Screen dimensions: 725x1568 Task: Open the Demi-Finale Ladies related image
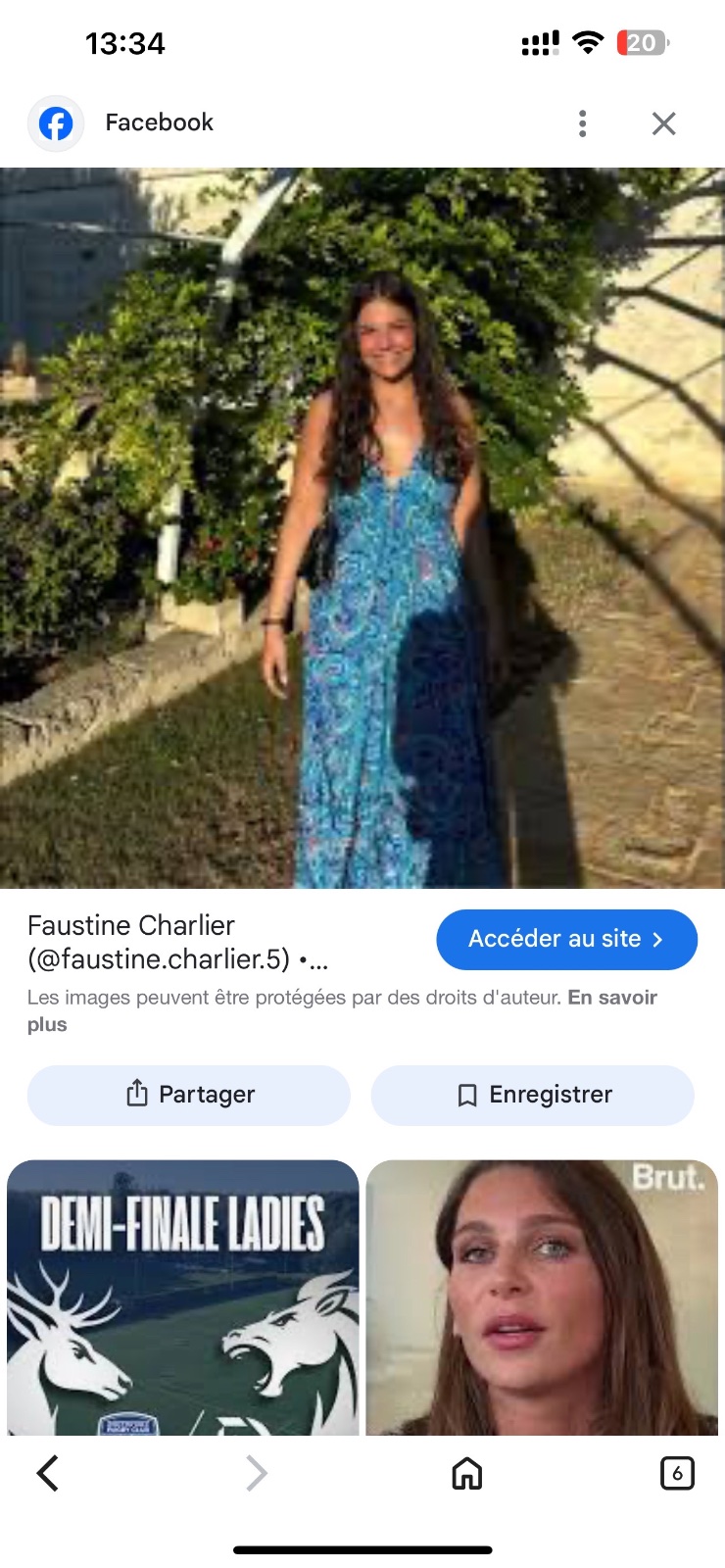pyautogui.click(x=183, y=1298)
